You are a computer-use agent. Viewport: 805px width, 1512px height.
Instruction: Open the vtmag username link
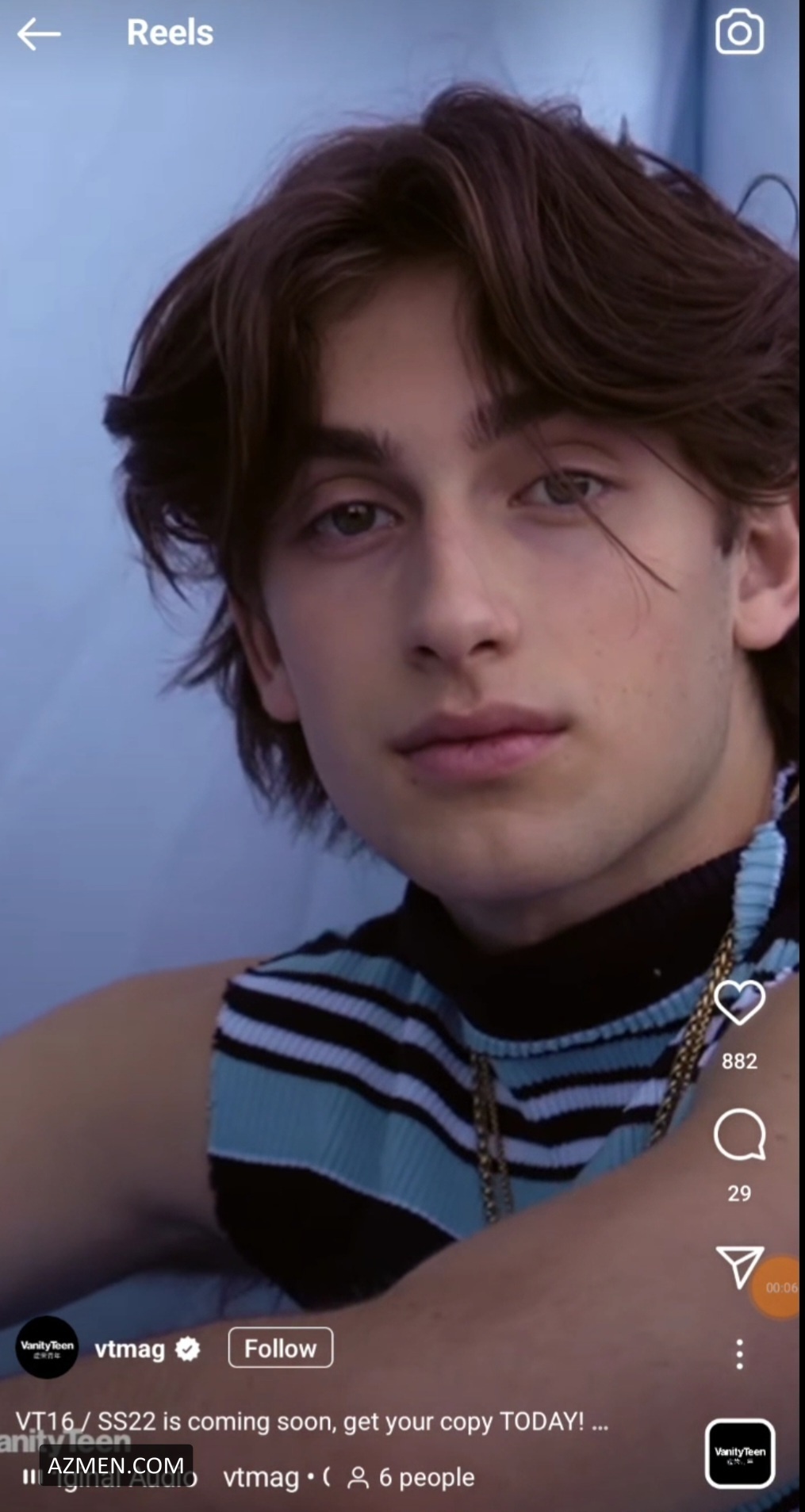click(130, 1349)
